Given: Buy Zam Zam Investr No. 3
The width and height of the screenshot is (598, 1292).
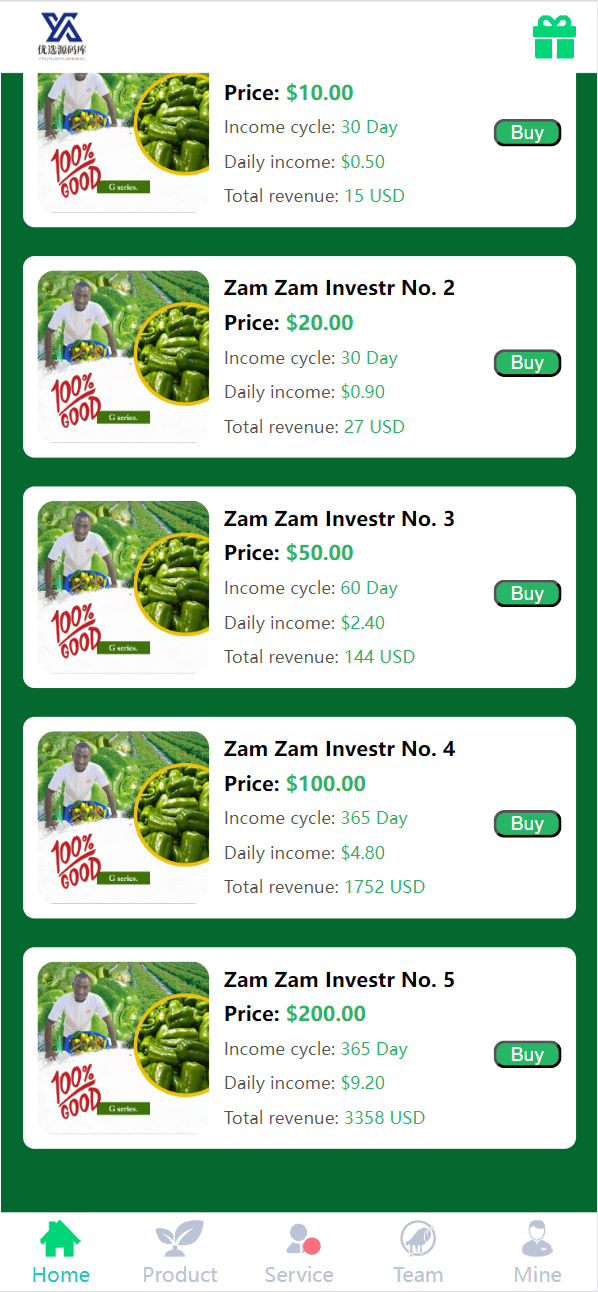Looking at the screenshot, I should (x=527, y=594).
